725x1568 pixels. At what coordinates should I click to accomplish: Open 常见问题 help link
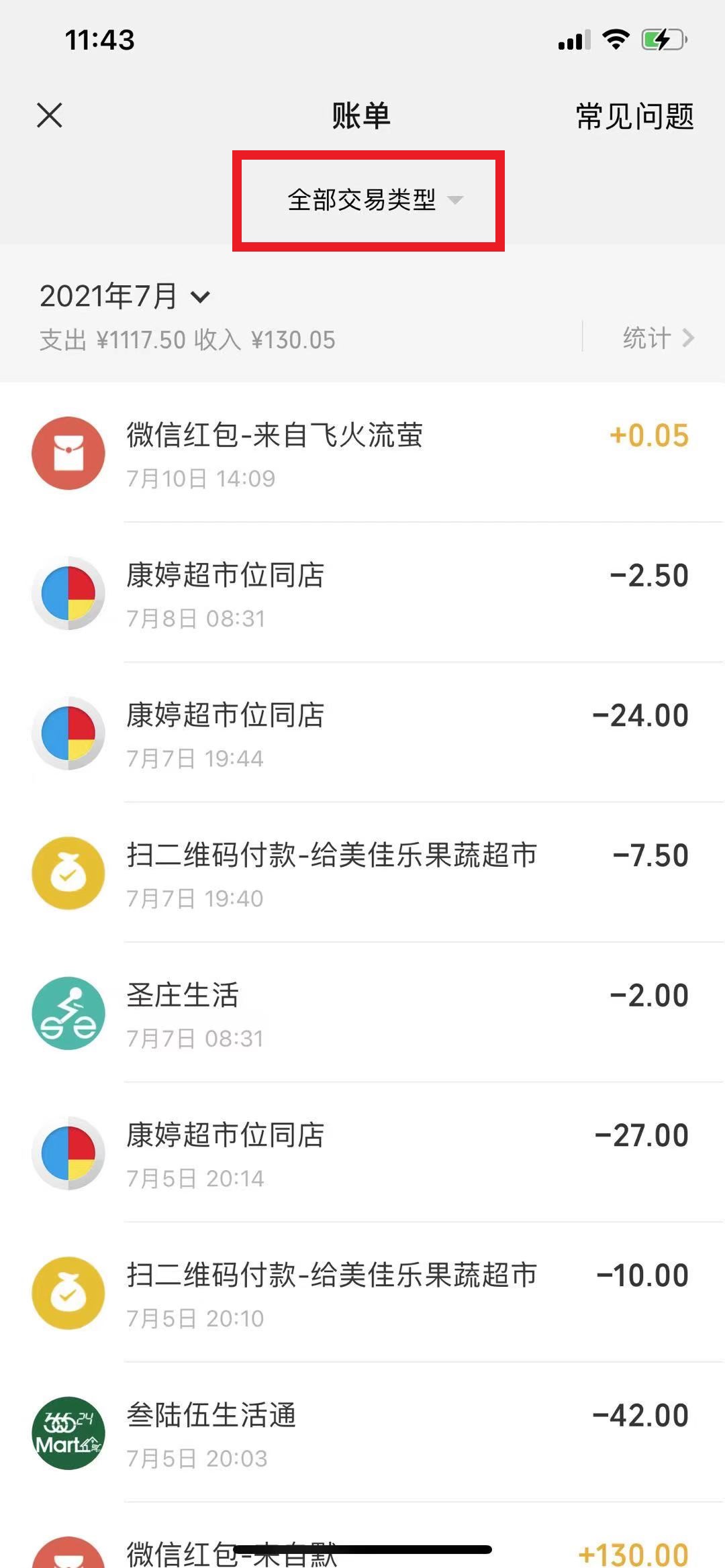634,116
